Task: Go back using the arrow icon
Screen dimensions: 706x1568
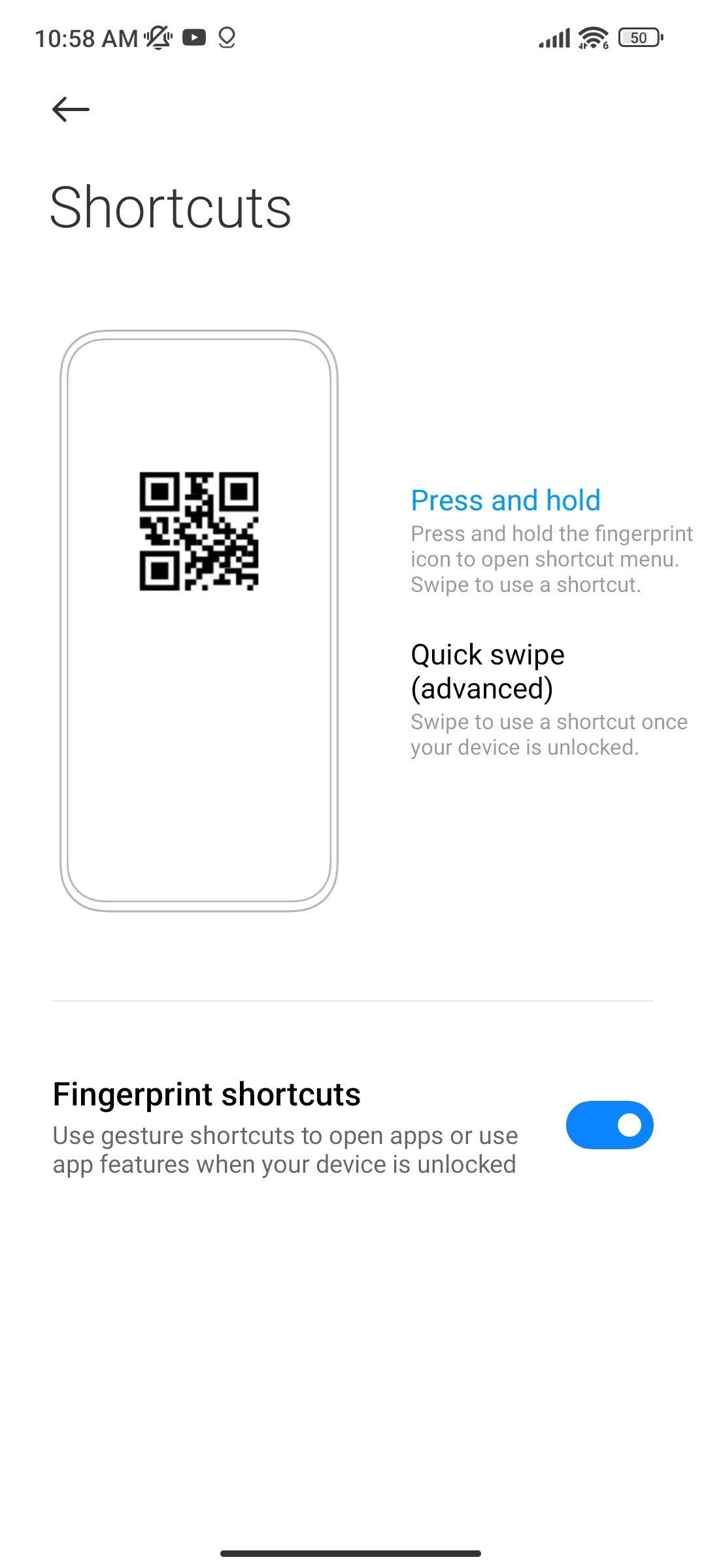Action: click(x=71, y=109)
